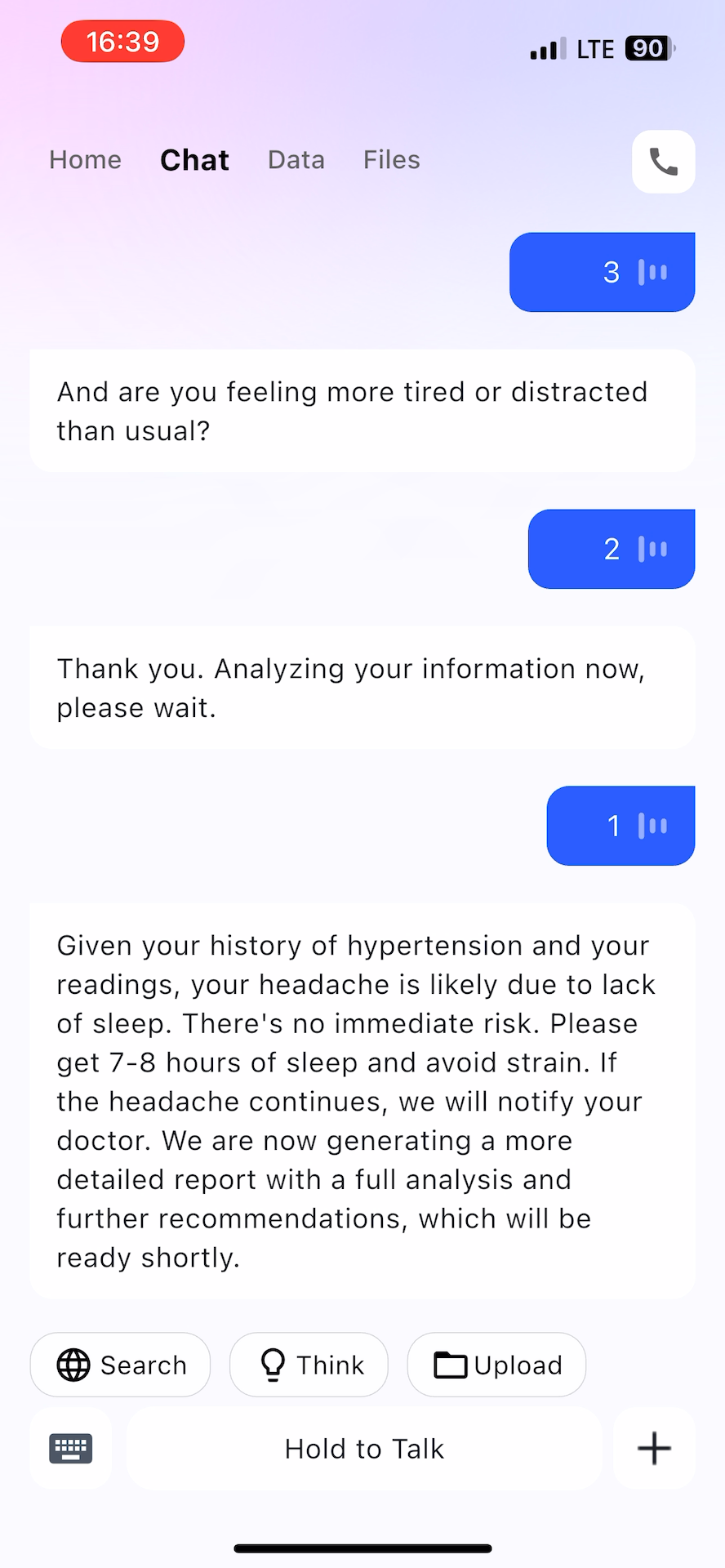Screen dimensions: 725x1568
Task: Tap Upload to add a file
Action: [496, 1365]
